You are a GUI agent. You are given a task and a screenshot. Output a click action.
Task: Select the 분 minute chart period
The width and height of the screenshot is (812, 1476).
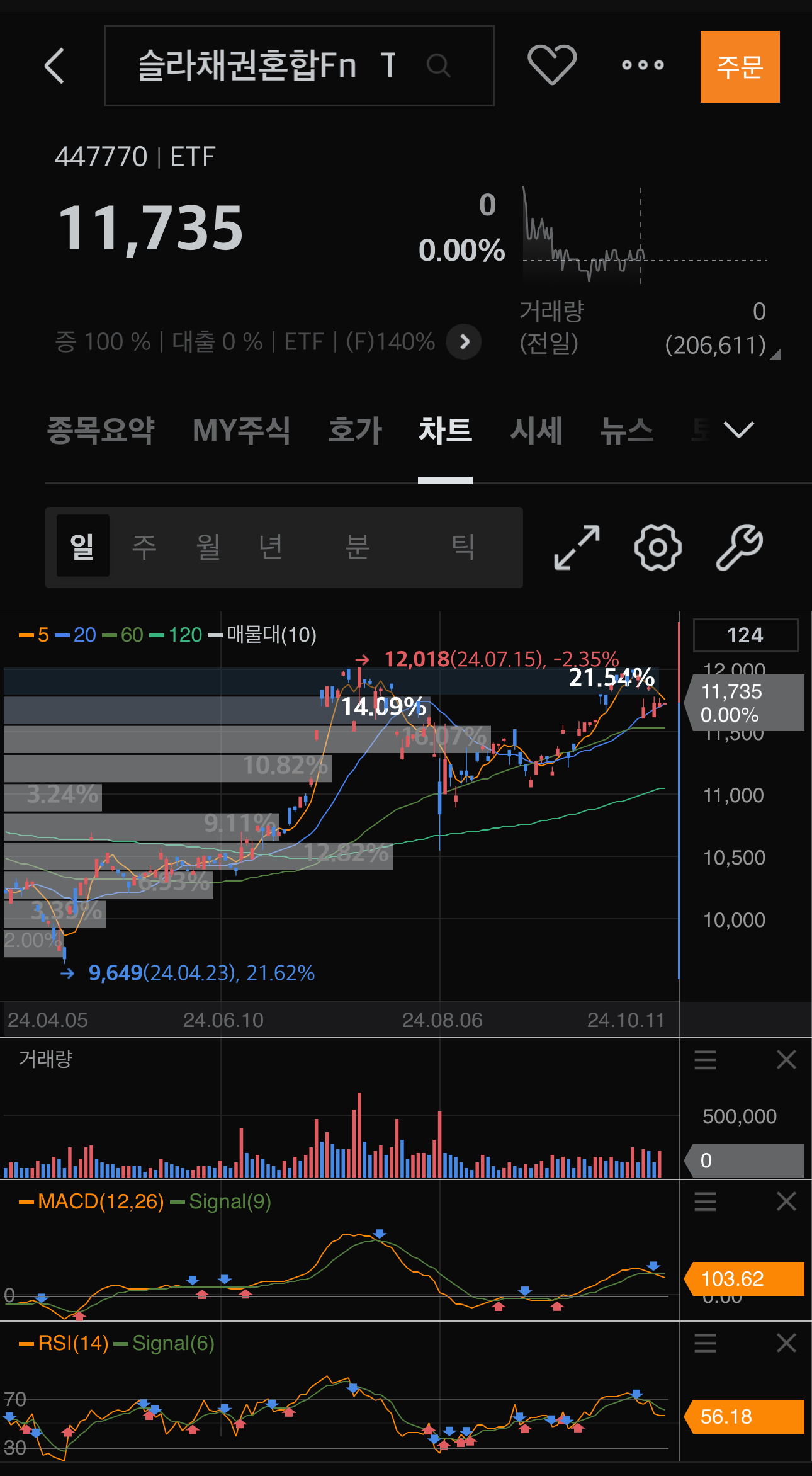point(358,547)
